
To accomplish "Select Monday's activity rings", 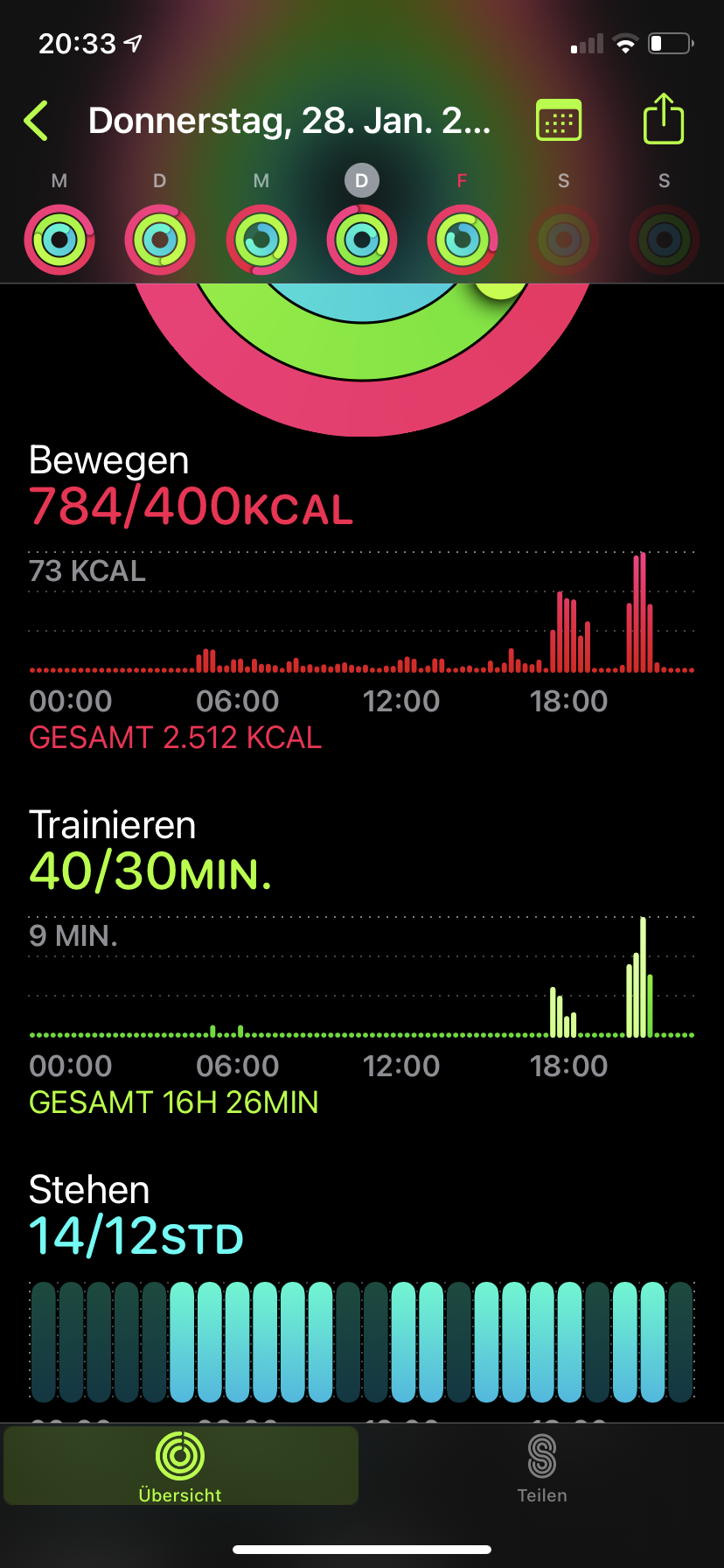I will [x=59, y=238].
